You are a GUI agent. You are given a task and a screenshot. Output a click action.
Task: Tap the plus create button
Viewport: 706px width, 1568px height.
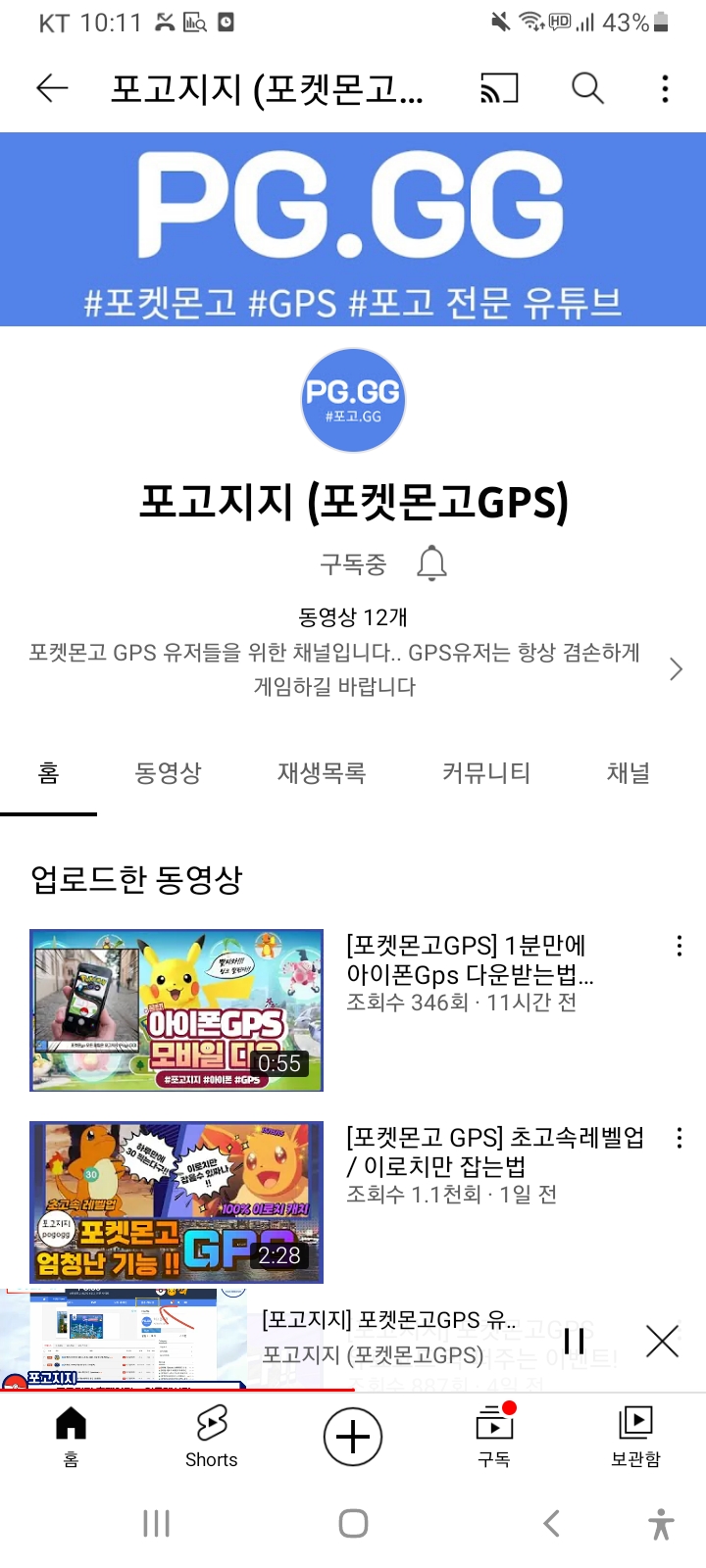pyautogui.click(x=353, y=1437)
